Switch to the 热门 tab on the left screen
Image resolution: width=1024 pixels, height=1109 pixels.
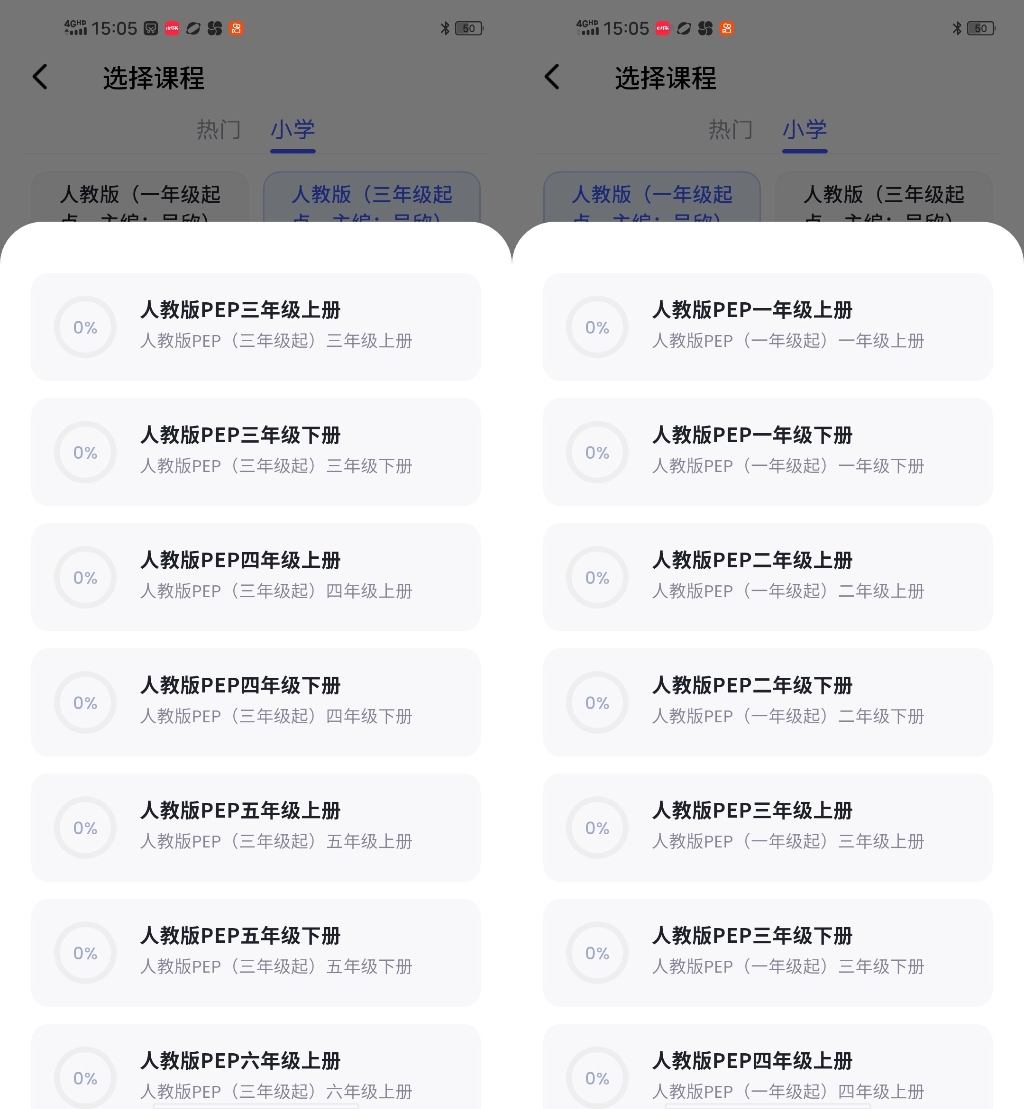[218, 130]
